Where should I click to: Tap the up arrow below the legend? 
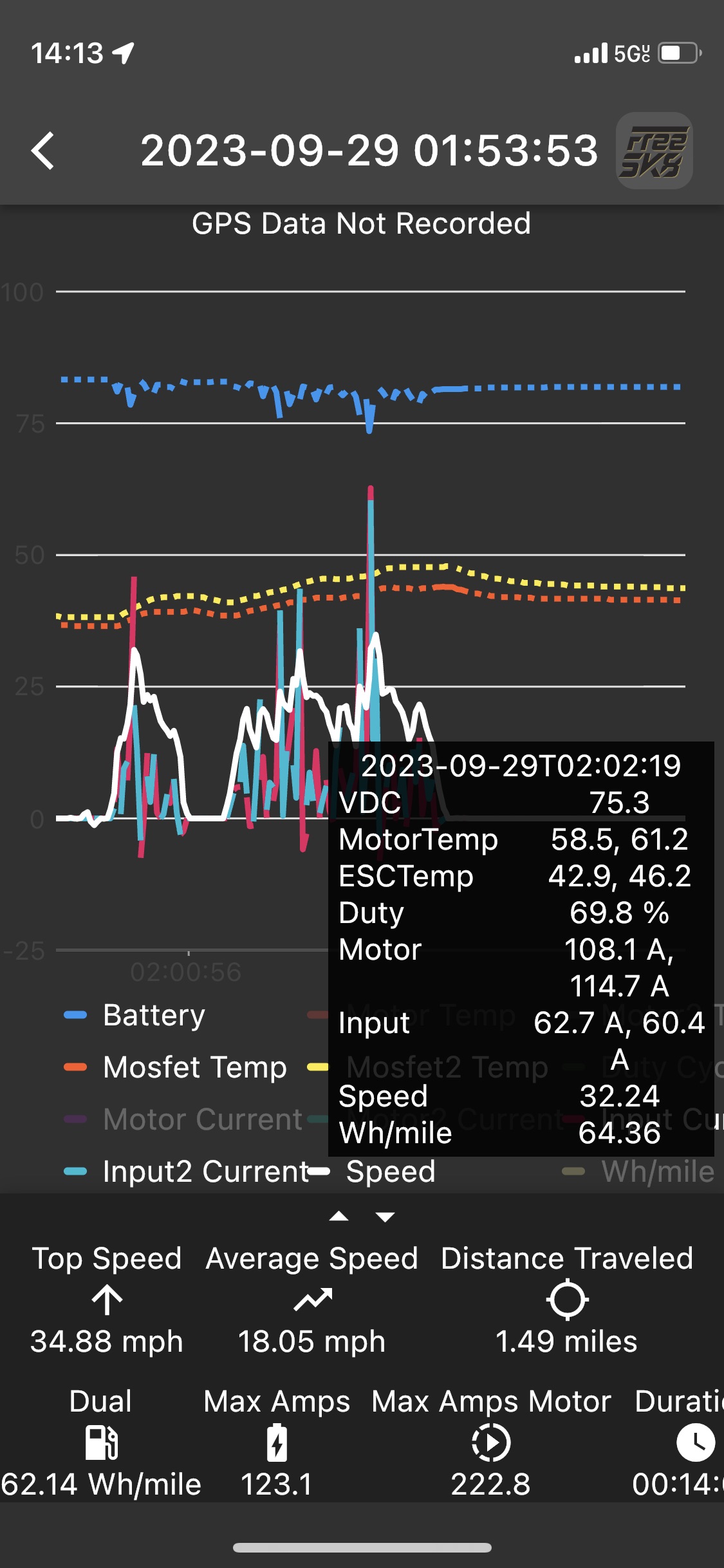(x=339, y=1217)
